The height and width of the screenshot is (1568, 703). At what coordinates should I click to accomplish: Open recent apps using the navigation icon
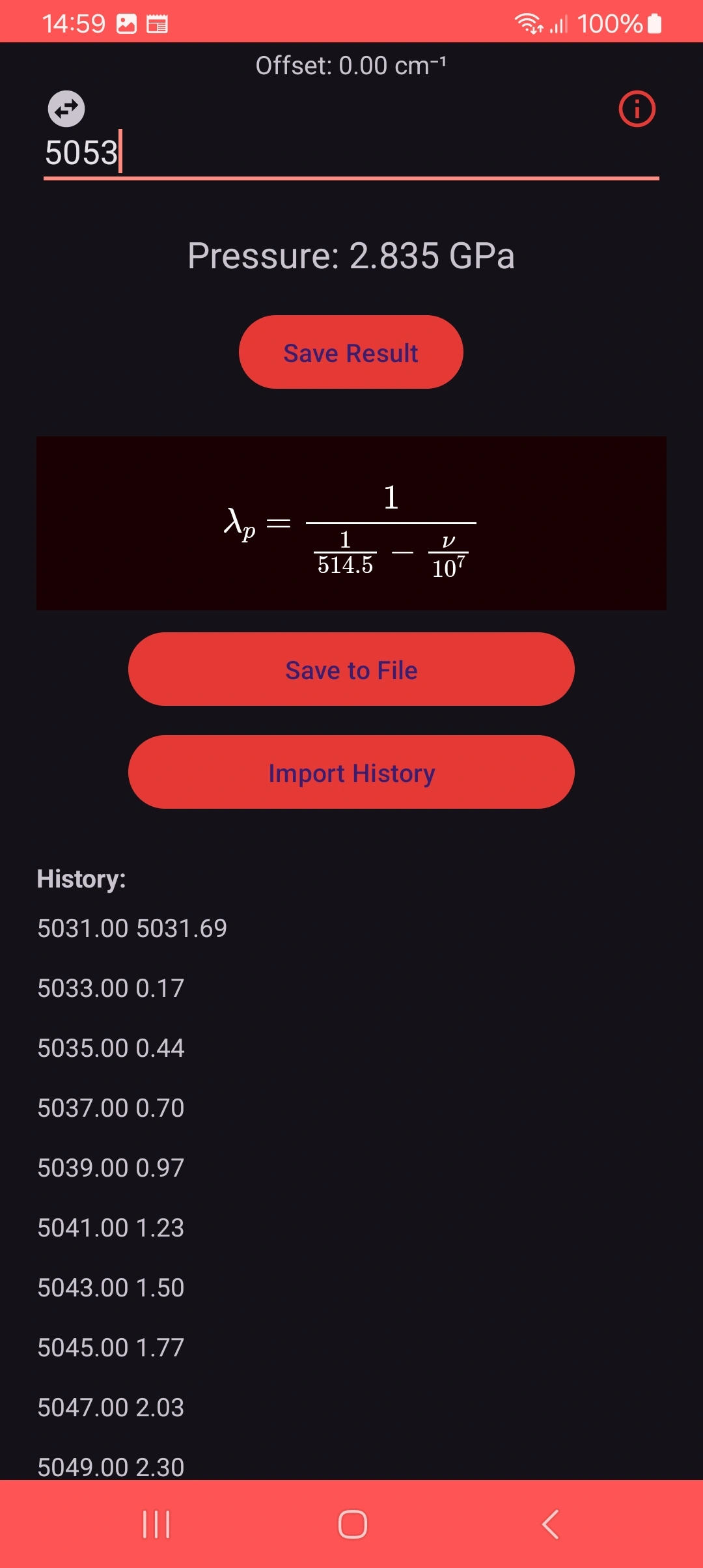(155, 1524)
